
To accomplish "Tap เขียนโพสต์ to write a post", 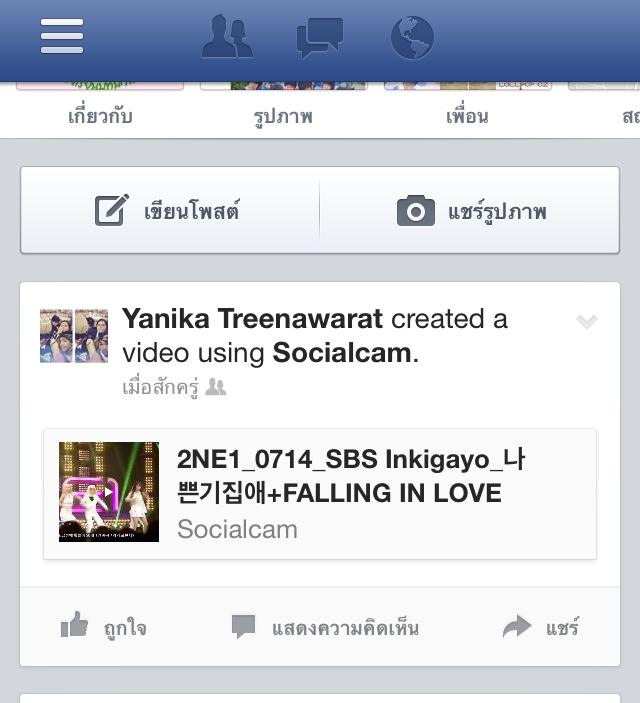I will [169, 211].
